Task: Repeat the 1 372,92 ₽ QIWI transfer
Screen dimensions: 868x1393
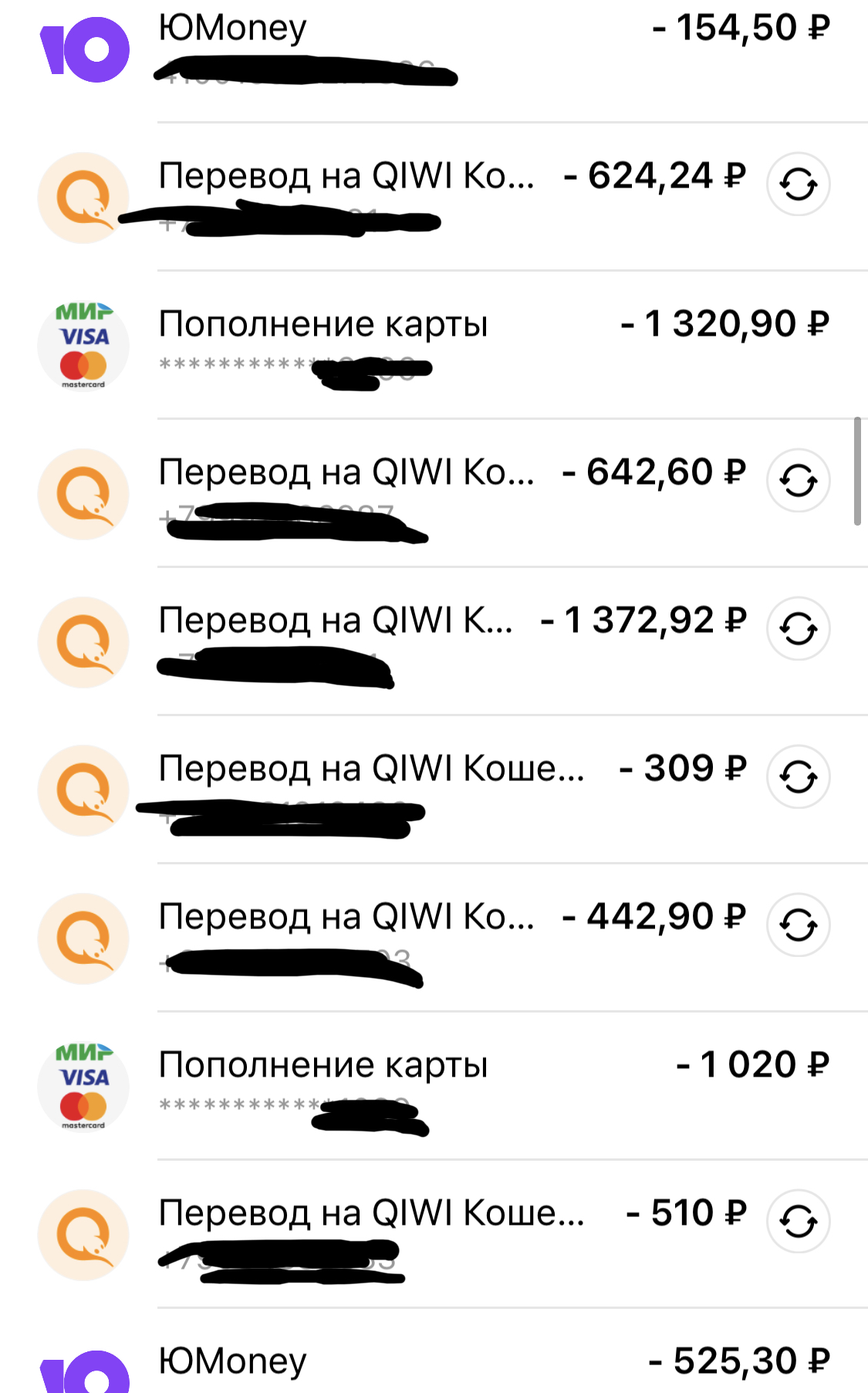Action: coord(798,629)
